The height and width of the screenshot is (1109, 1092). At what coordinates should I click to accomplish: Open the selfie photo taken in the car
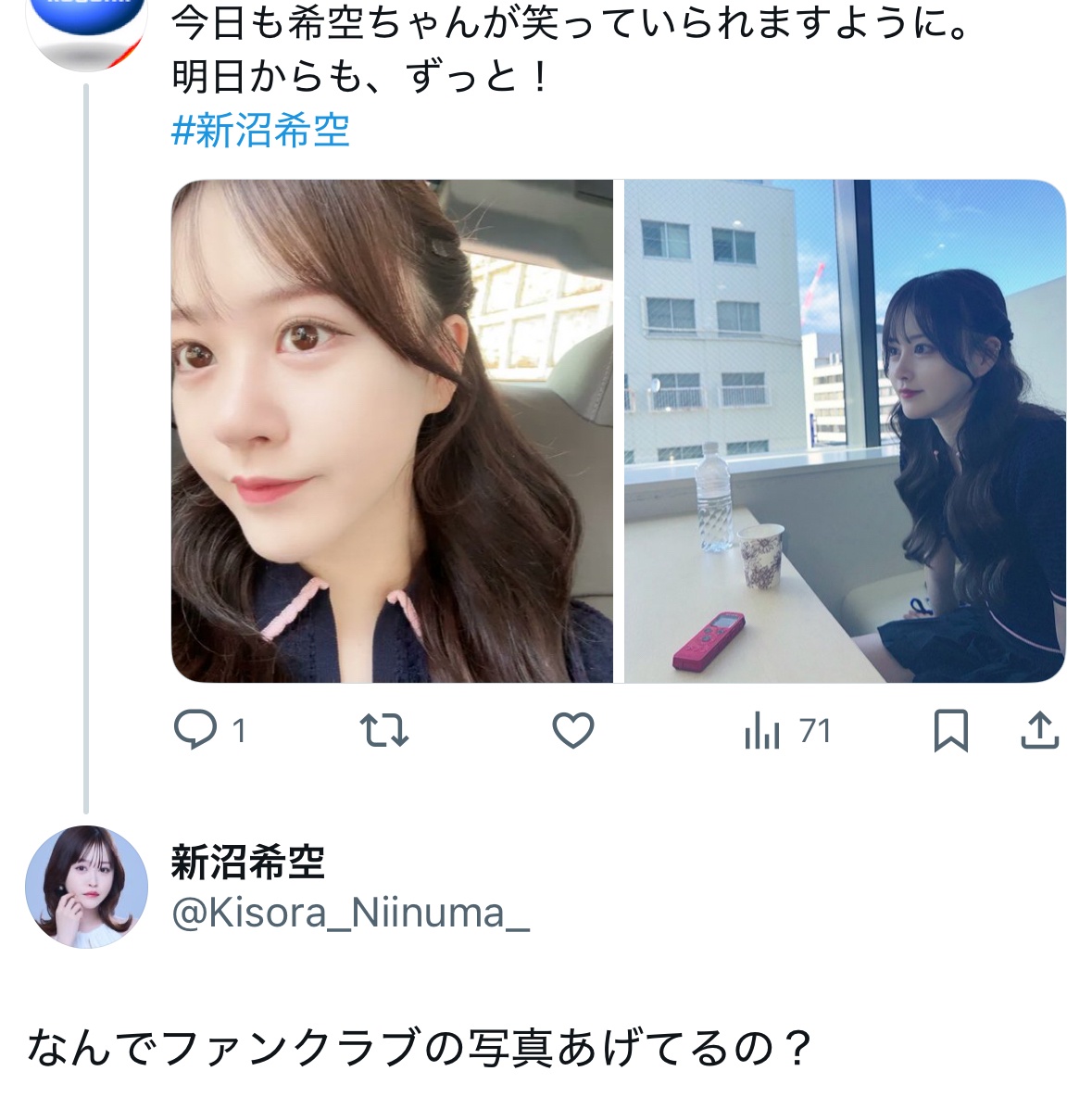[392, 431]
